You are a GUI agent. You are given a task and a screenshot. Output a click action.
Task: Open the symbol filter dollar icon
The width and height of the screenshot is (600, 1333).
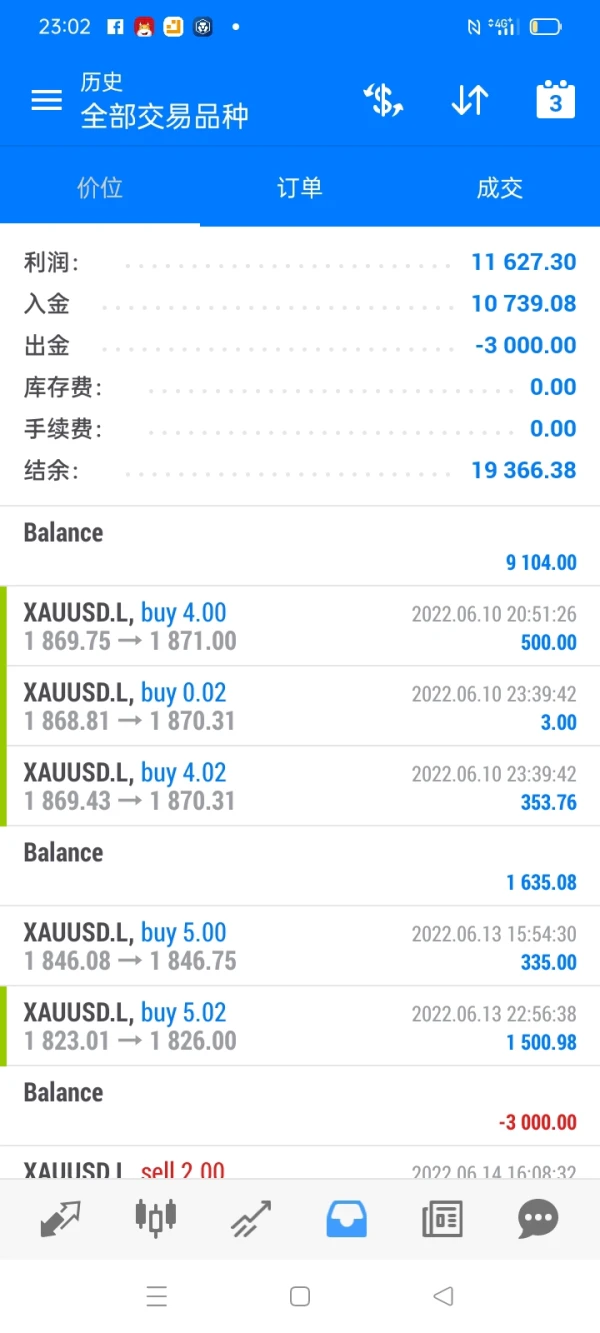tap(383, 100)
